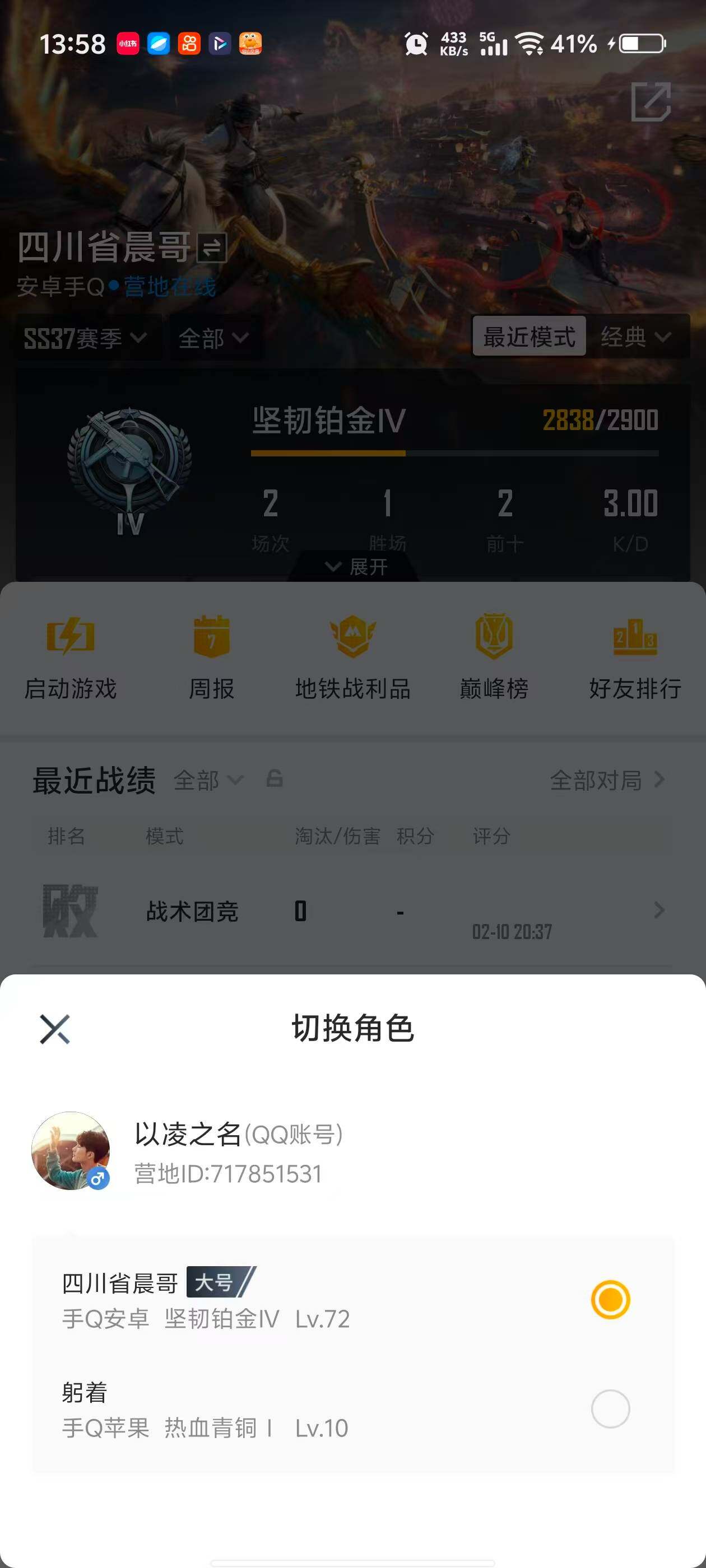Screen dimensions: 706x1568
Task: Tap the rank progress bar showing 2838/2900
Action: [454, 452]
